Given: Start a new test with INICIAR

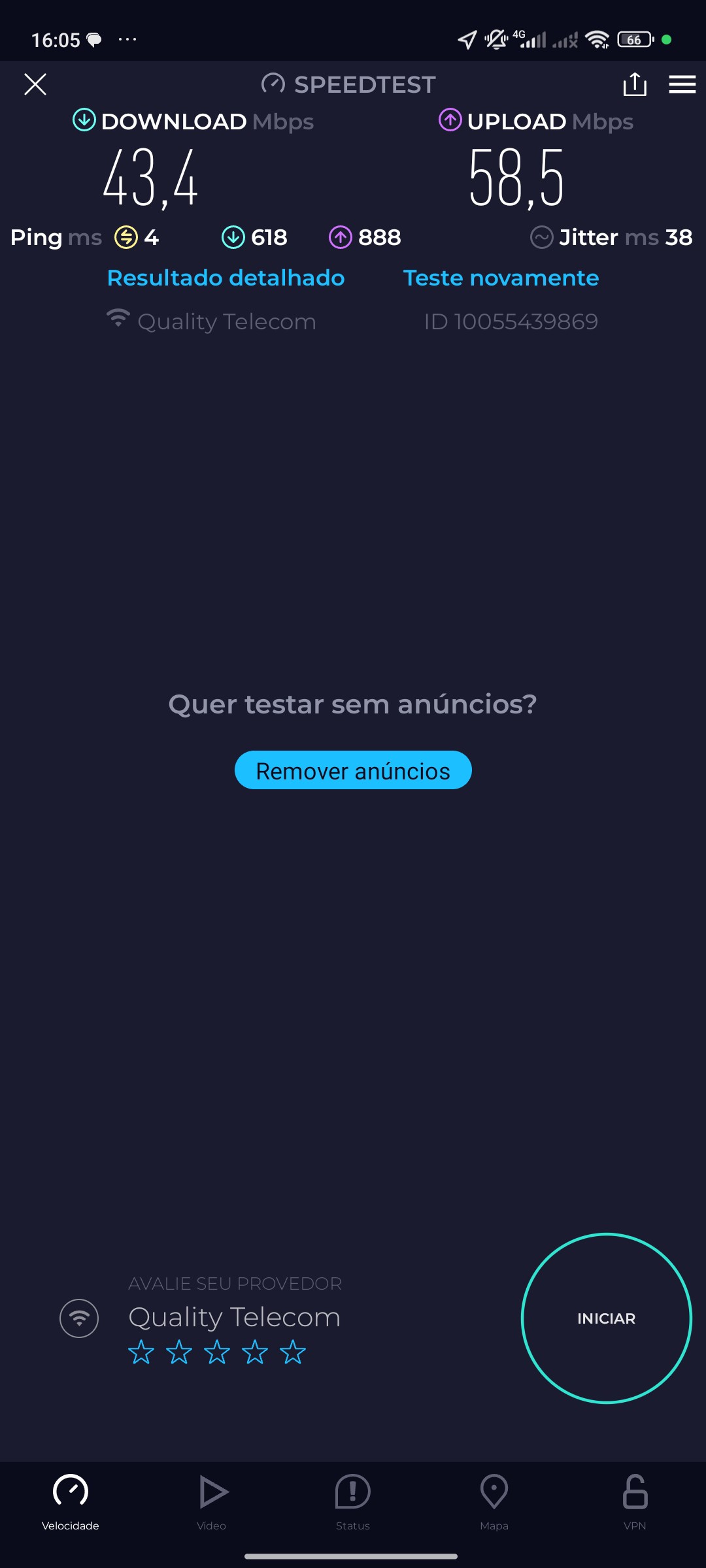Looking at the screenshot, I should (x=606, y=1318).
